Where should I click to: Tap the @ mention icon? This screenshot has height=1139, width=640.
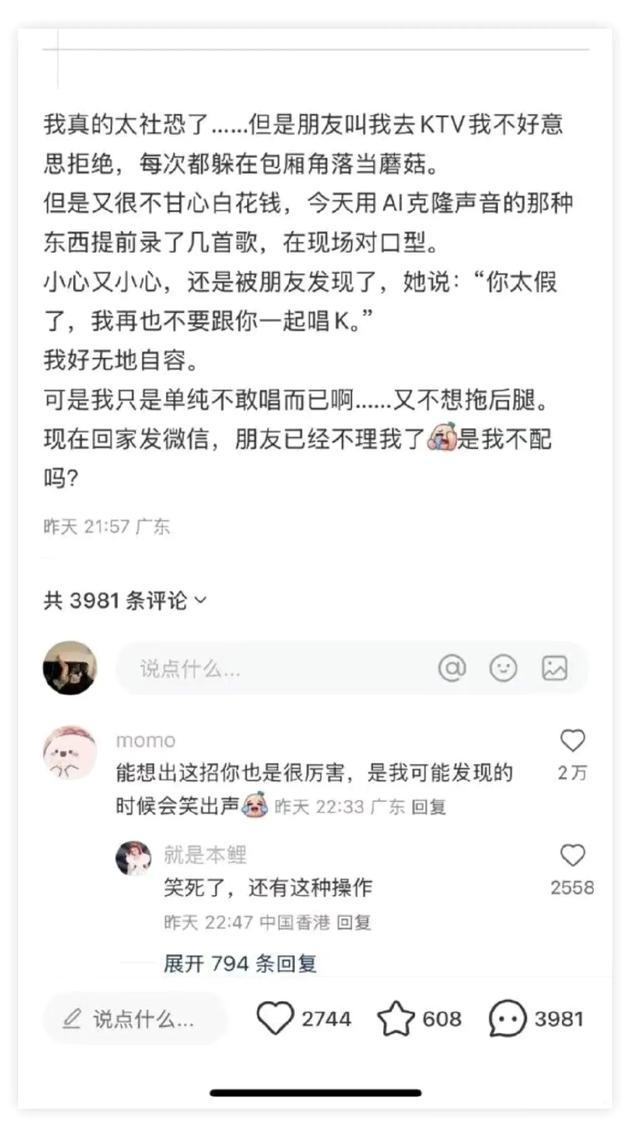452,668
